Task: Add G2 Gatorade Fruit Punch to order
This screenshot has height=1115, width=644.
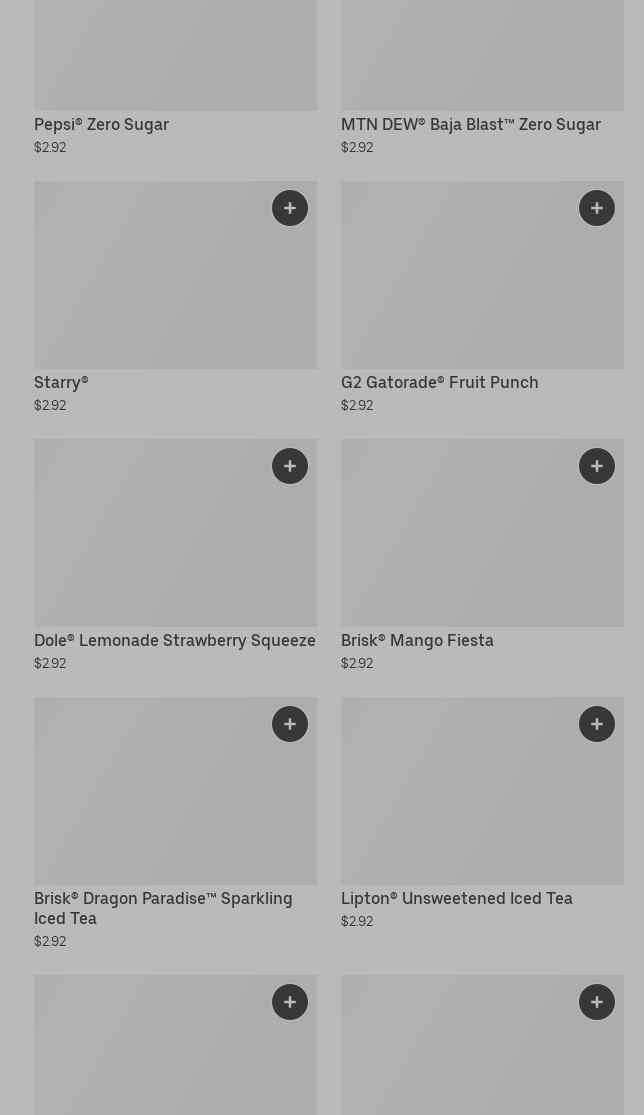Action: click(597, 208)
